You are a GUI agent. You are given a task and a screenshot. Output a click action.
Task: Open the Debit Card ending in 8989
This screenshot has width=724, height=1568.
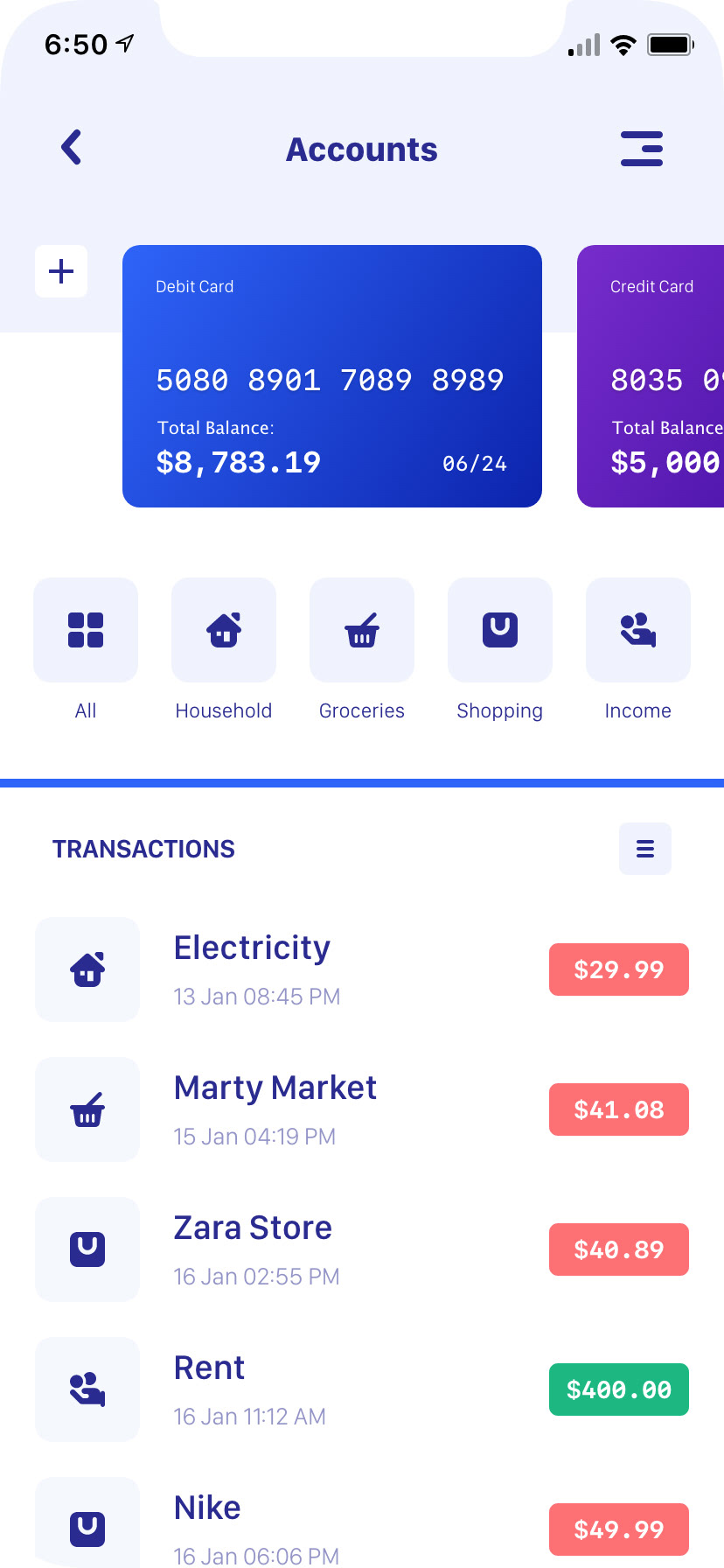click(332, 376)
